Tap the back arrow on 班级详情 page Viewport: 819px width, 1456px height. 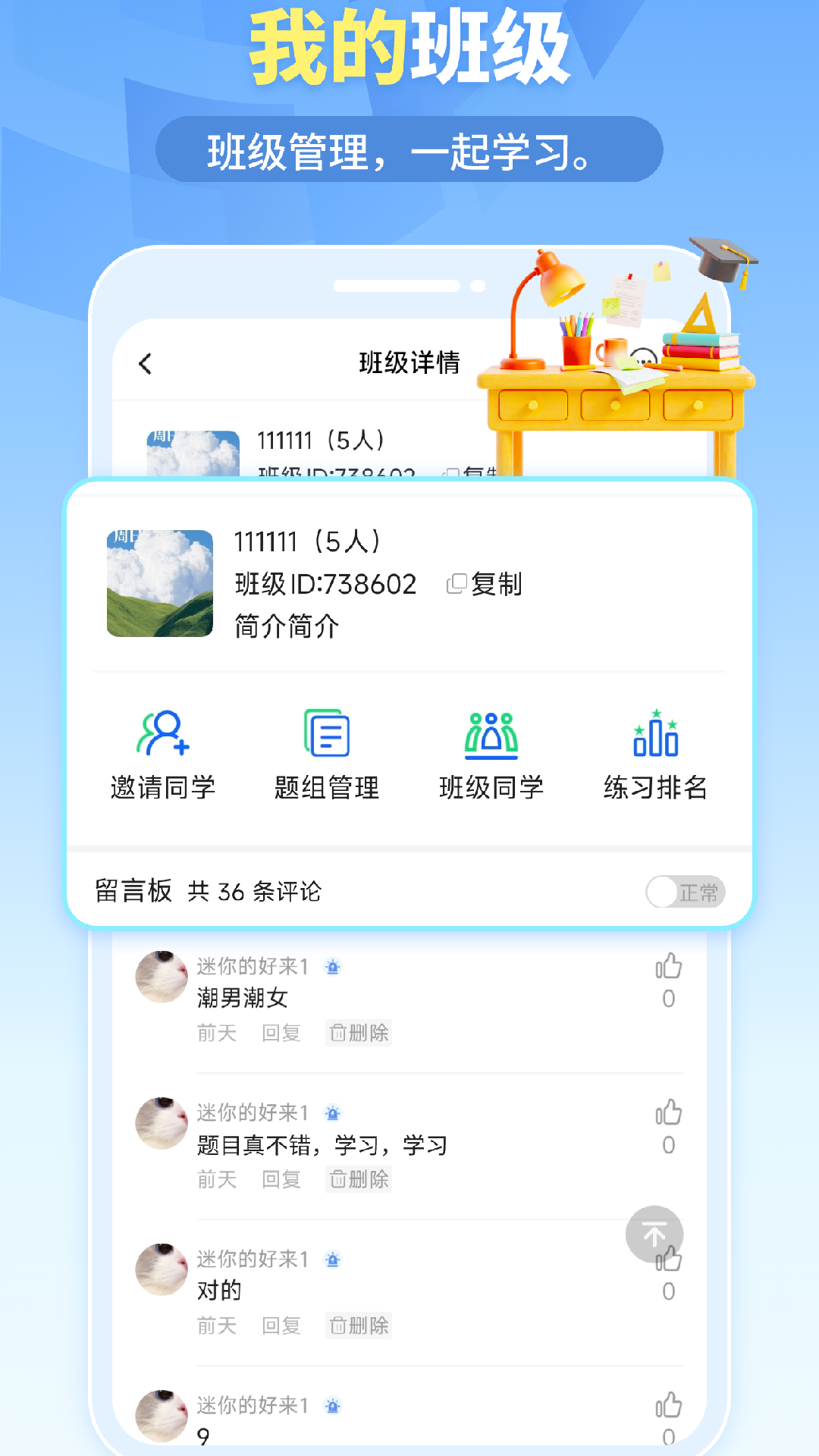point(146,363)
